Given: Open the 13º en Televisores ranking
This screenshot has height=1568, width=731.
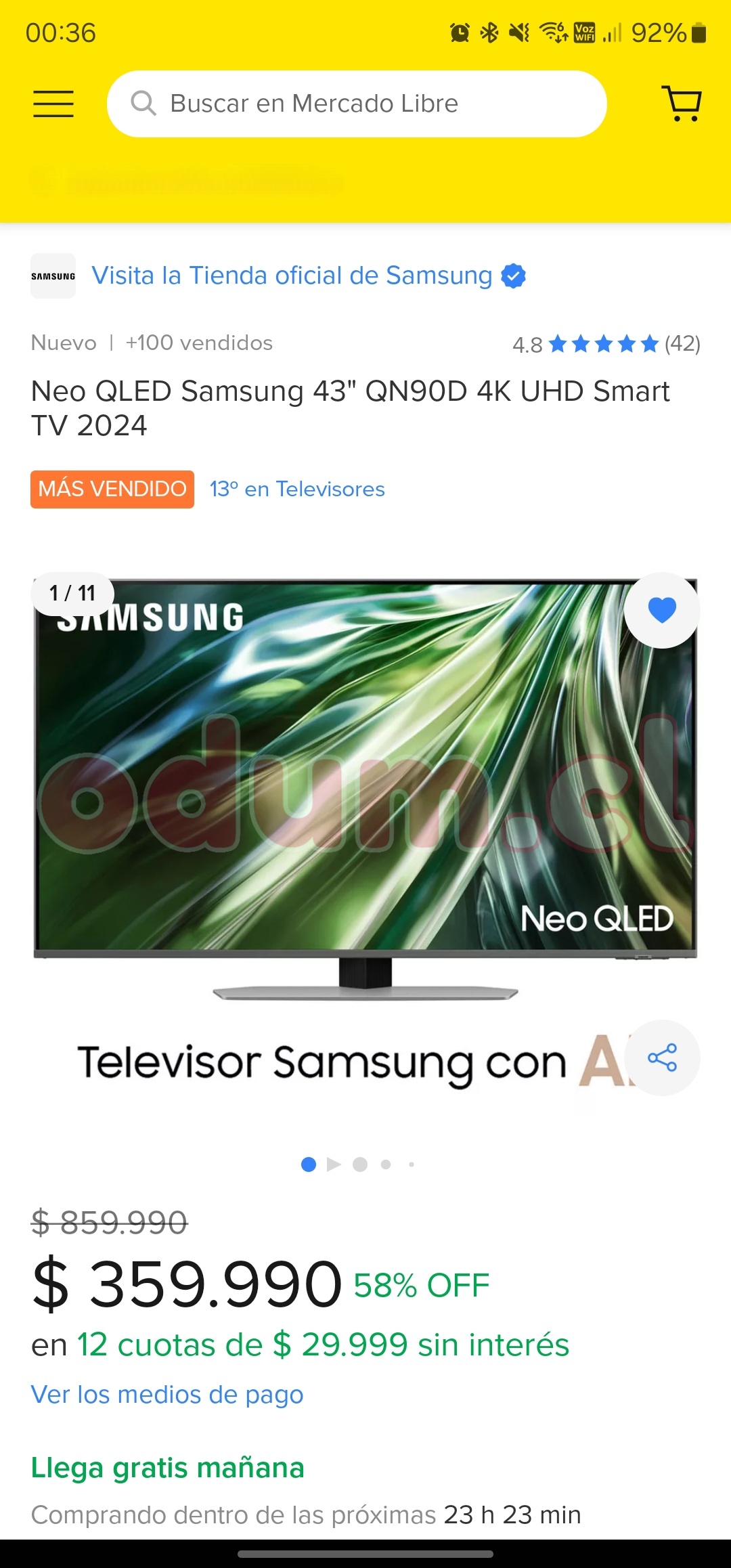Looking at the screenshot, I should [x=296, y=489].
